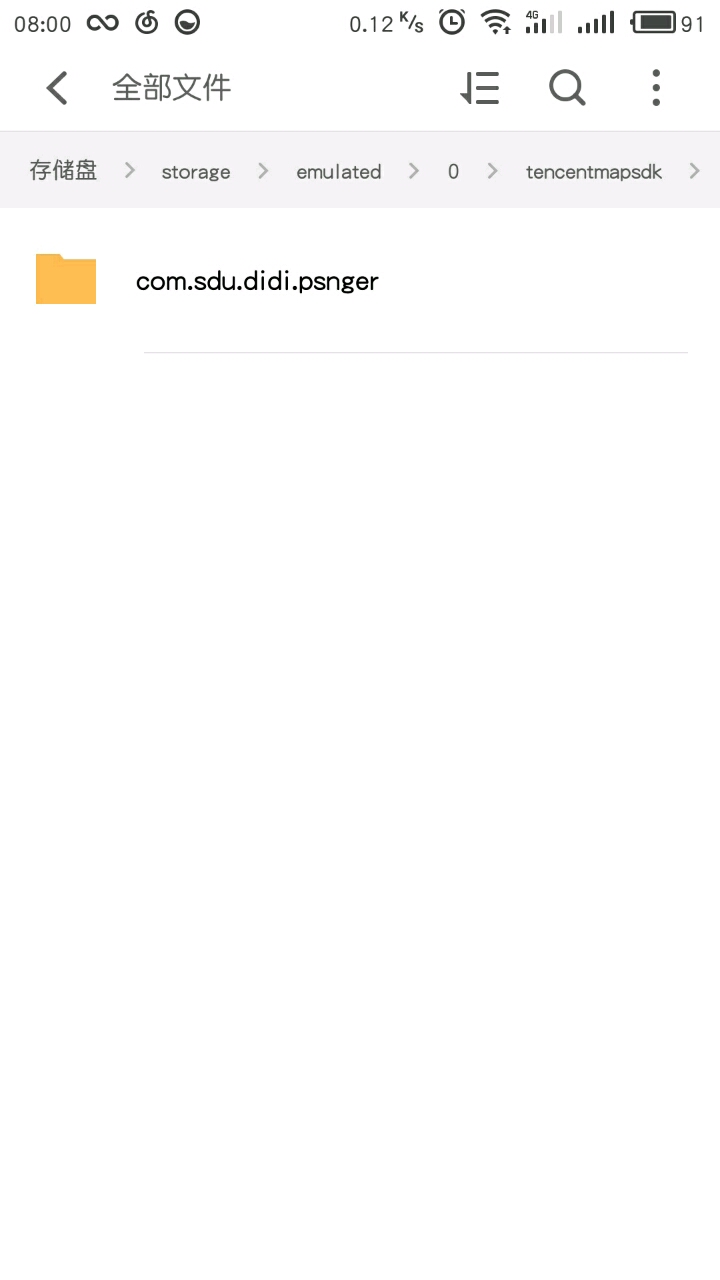Navigate to the storage breadcrumb

pos(196,171)
